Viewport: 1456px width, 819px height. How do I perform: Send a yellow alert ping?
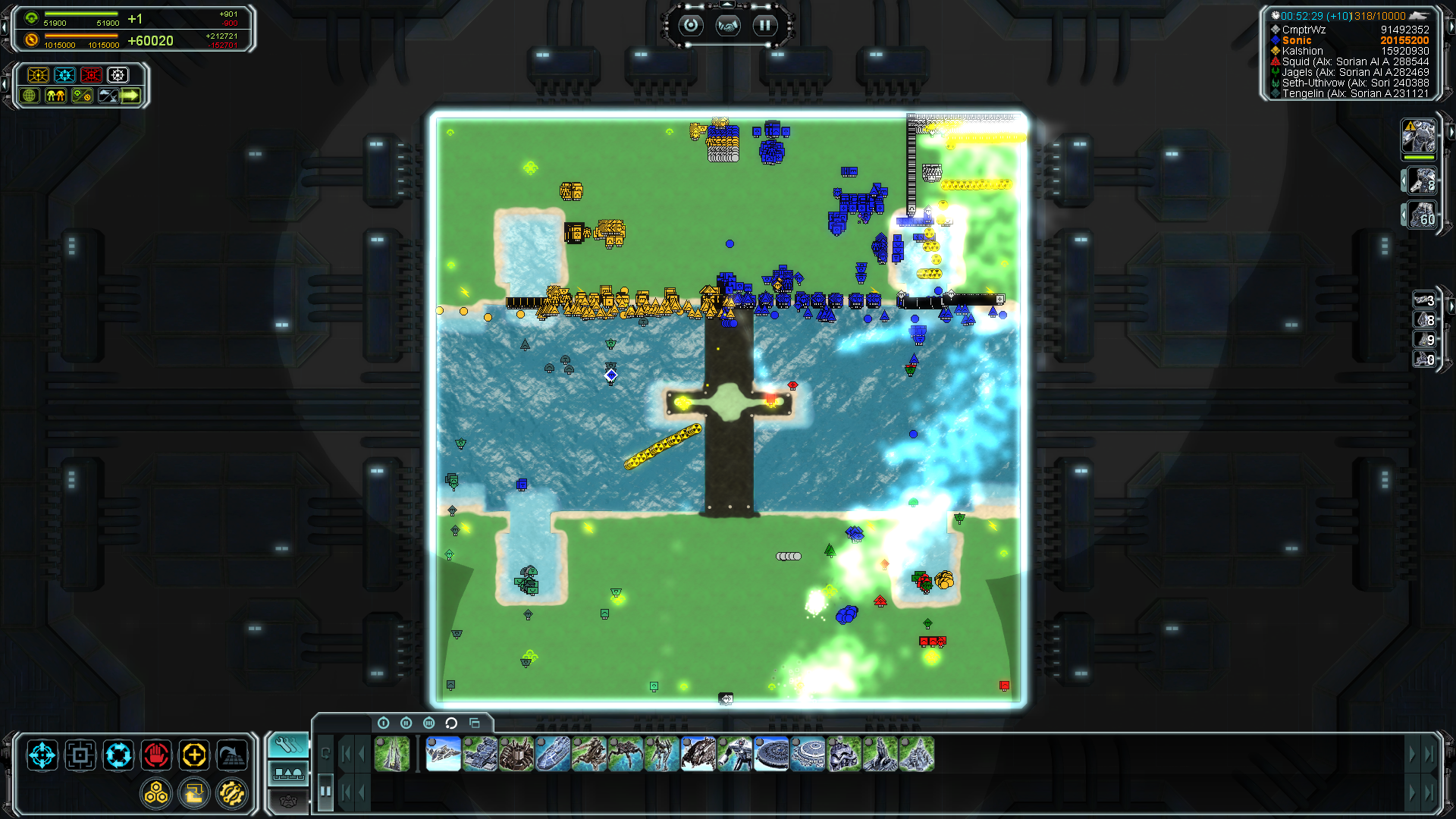[38, 75]
